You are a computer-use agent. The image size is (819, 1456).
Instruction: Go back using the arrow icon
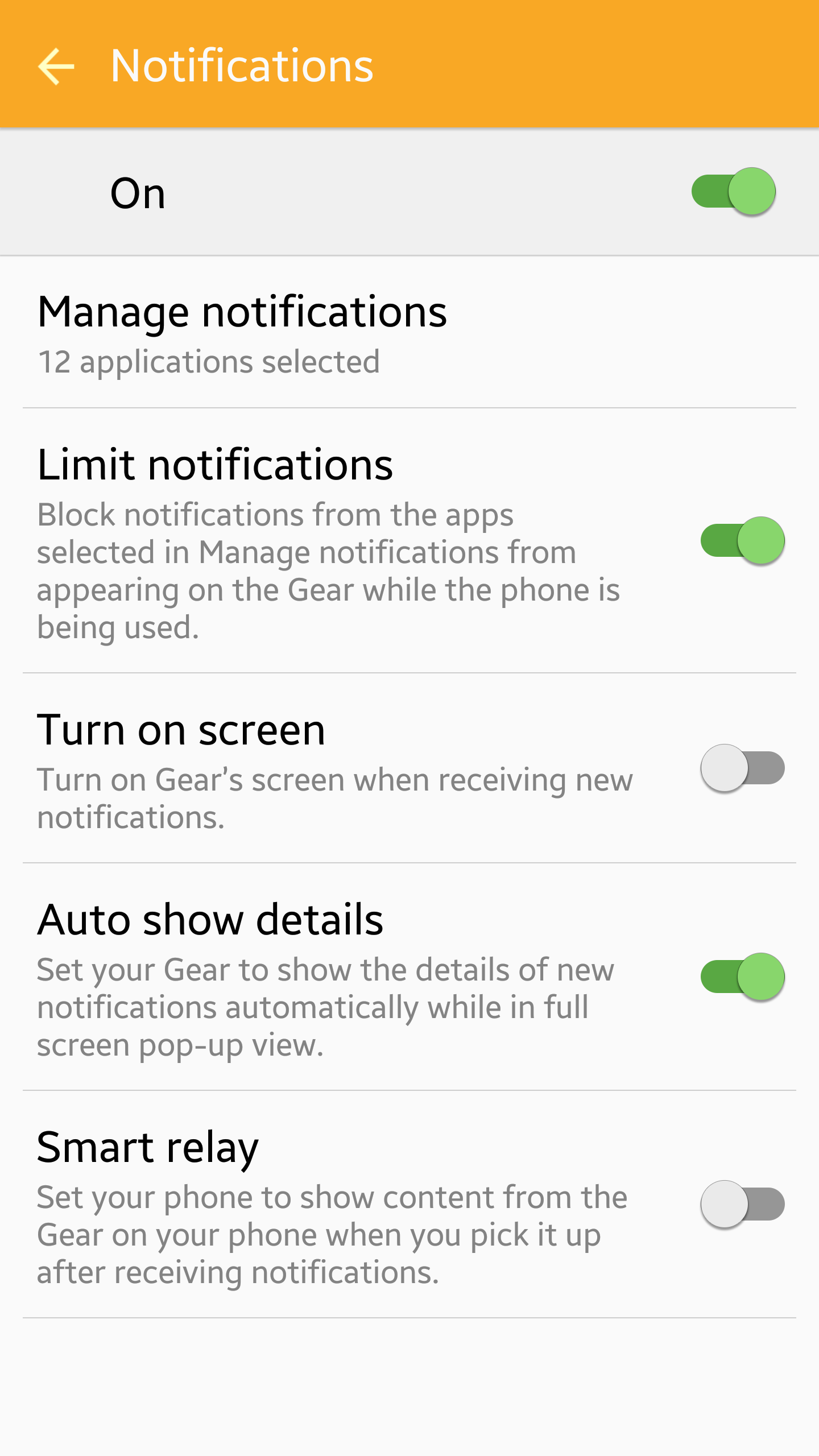pos(56,66)
